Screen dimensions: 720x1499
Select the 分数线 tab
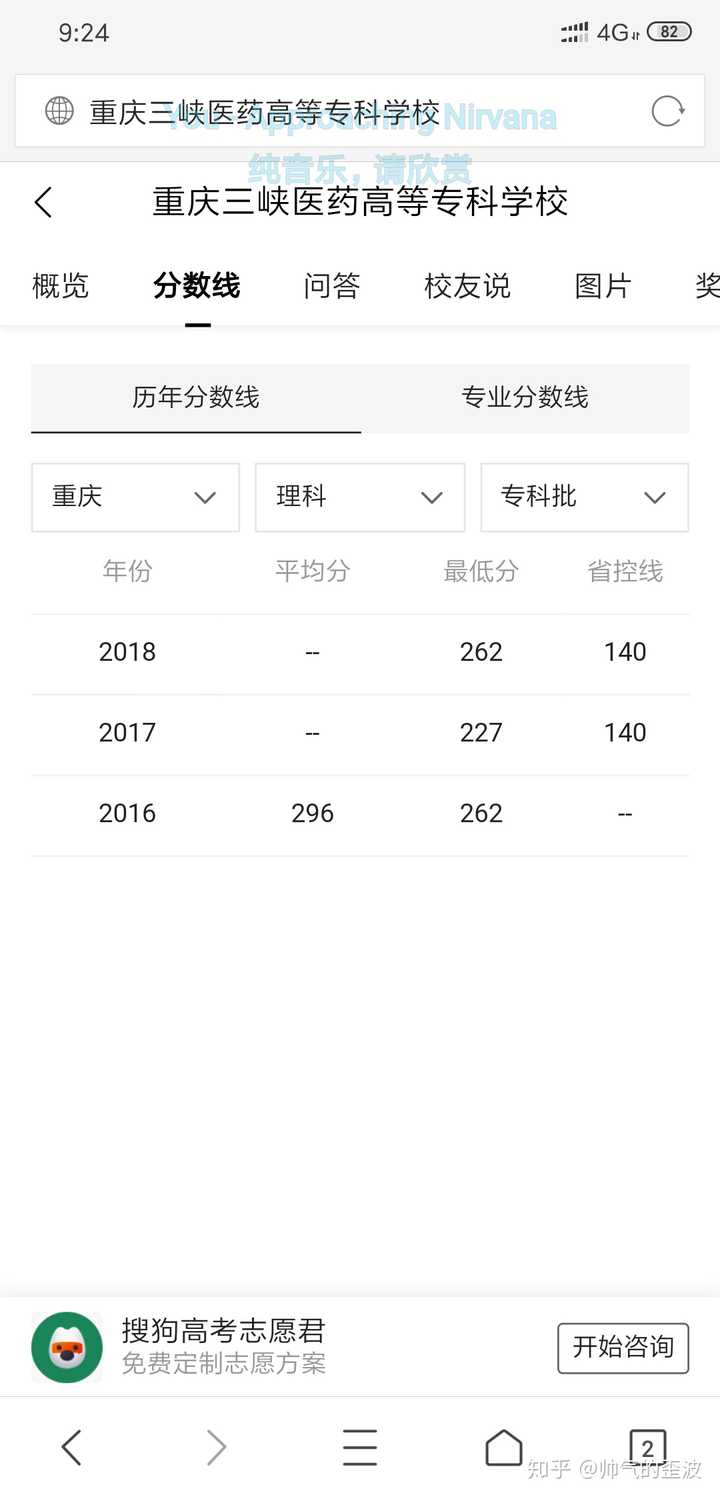coord(197,286)
